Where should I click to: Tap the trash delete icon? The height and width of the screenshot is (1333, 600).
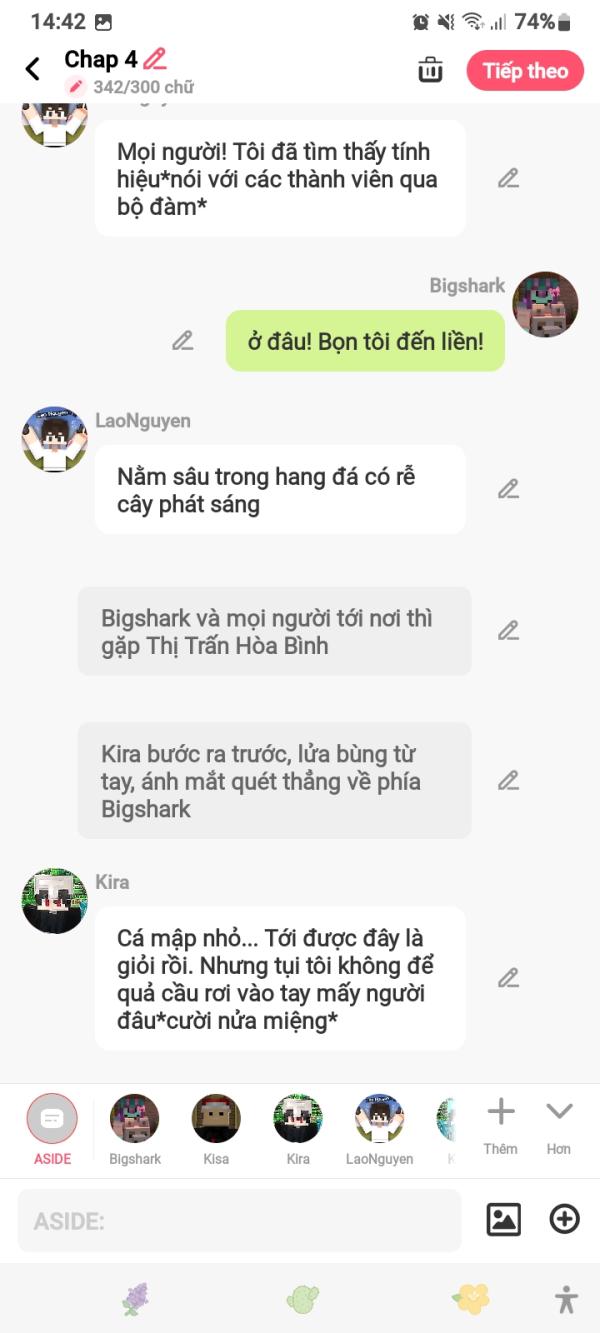[x=430, y=70]
